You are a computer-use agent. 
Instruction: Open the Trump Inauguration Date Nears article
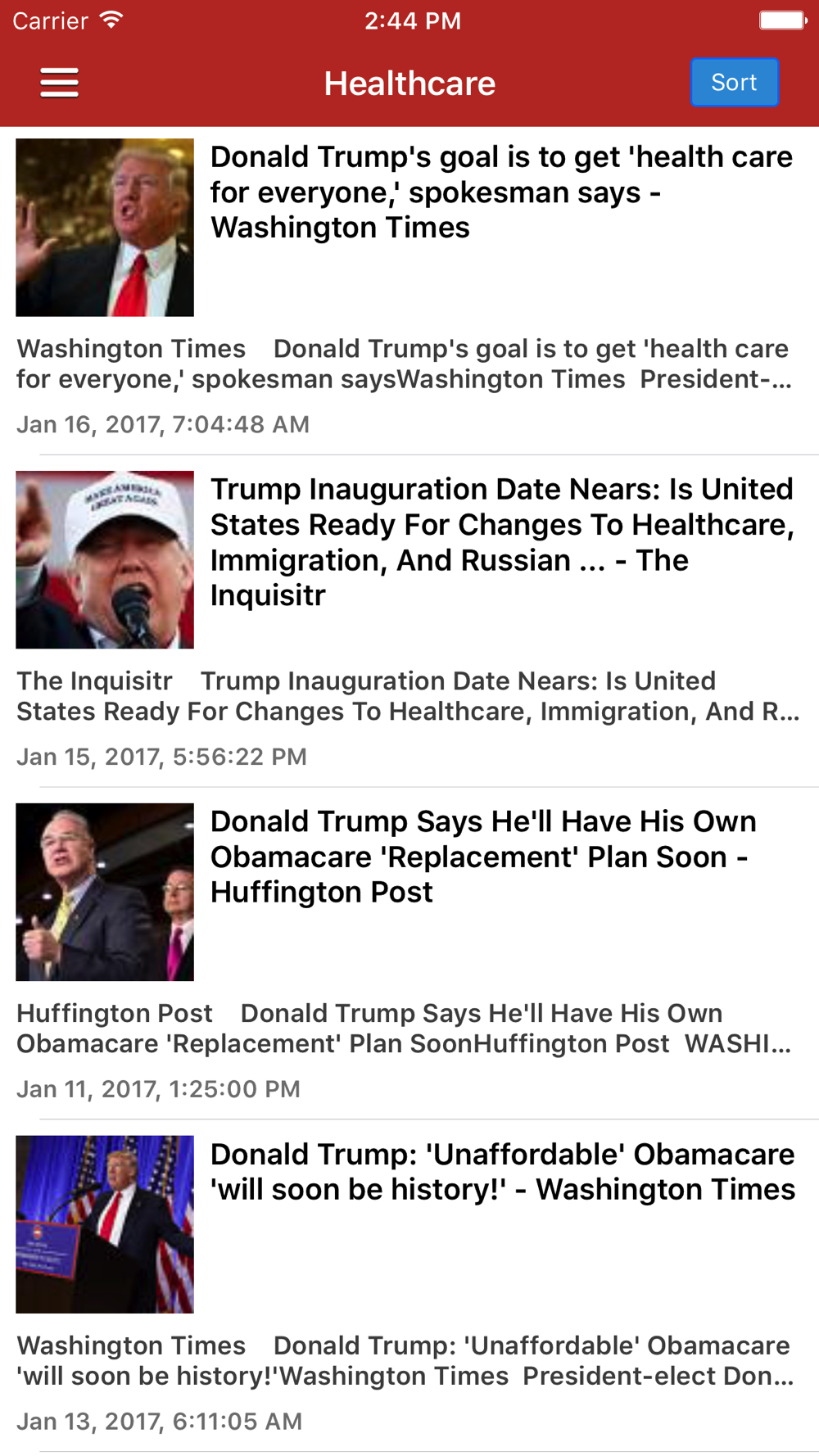pyautogui.click(x=409, y=622)
